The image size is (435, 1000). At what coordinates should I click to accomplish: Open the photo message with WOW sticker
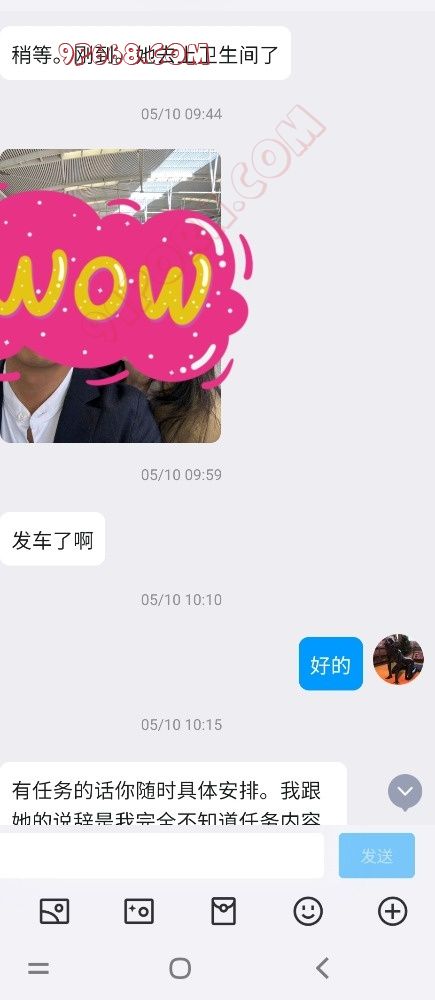[110, 296]
